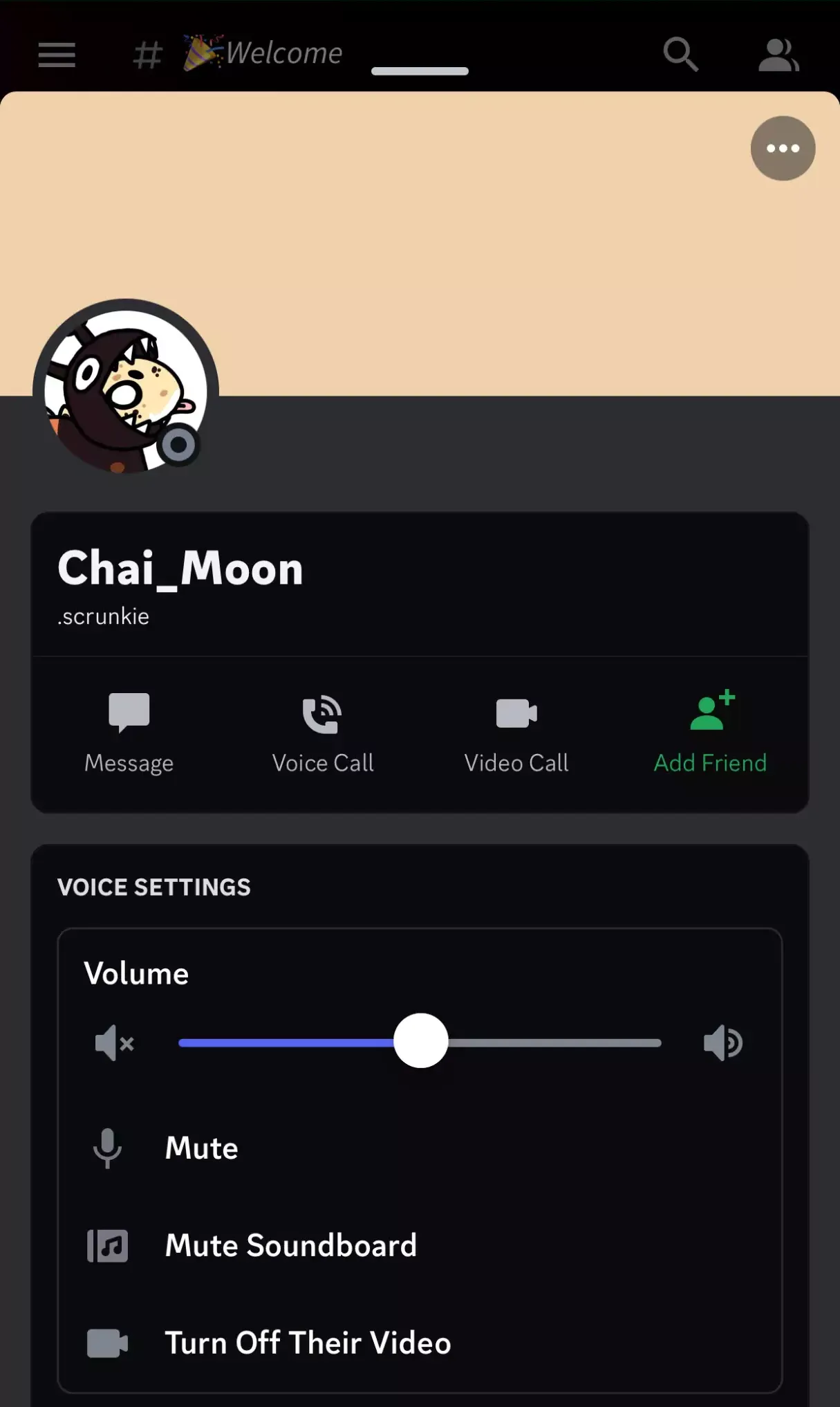Mute this user in voice settings
Image resolution: width=840 pixels, height=1407 pixels.
pos(201,1148)
